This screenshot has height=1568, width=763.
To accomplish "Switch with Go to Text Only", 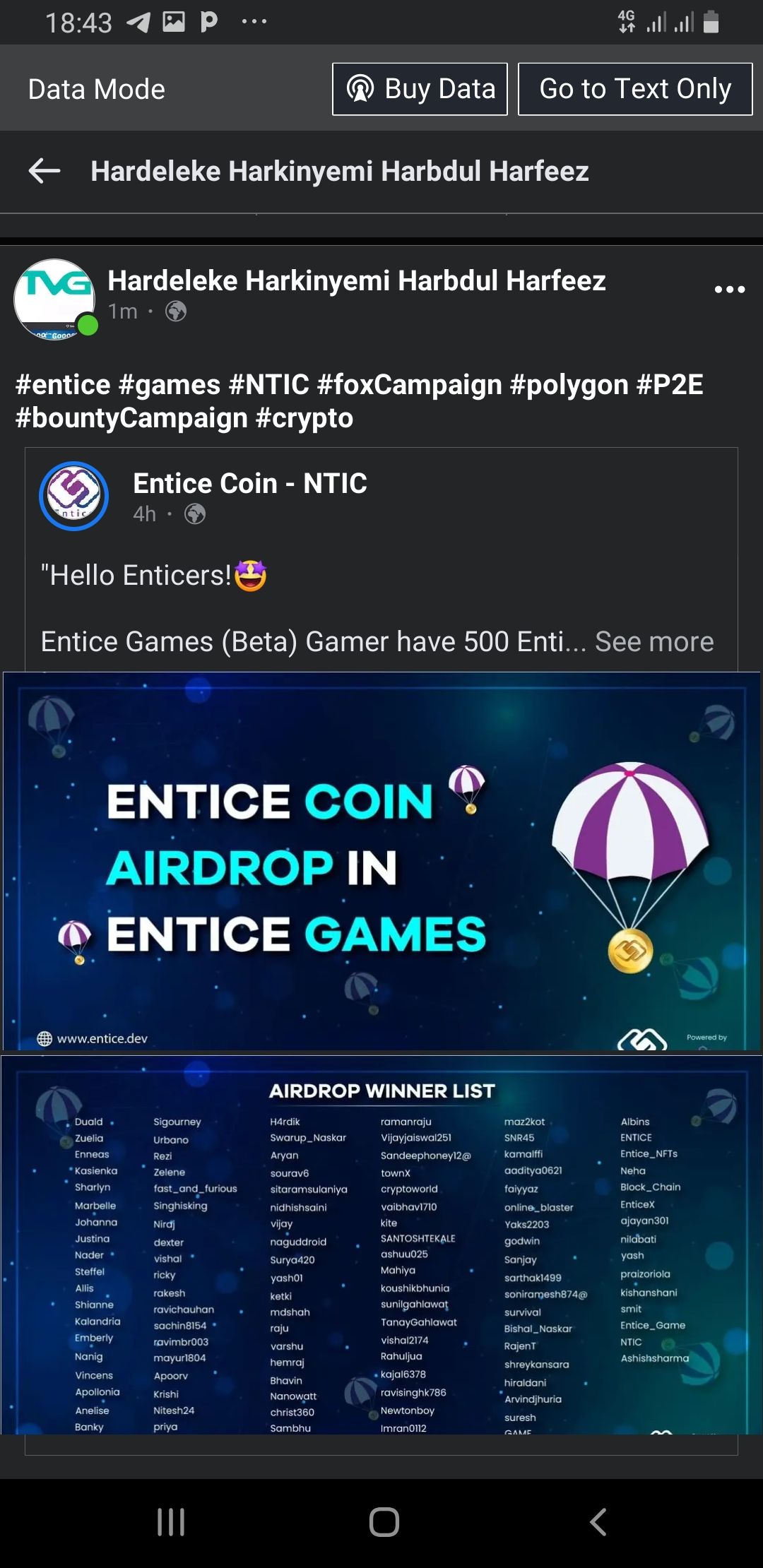I will [634, 89].
